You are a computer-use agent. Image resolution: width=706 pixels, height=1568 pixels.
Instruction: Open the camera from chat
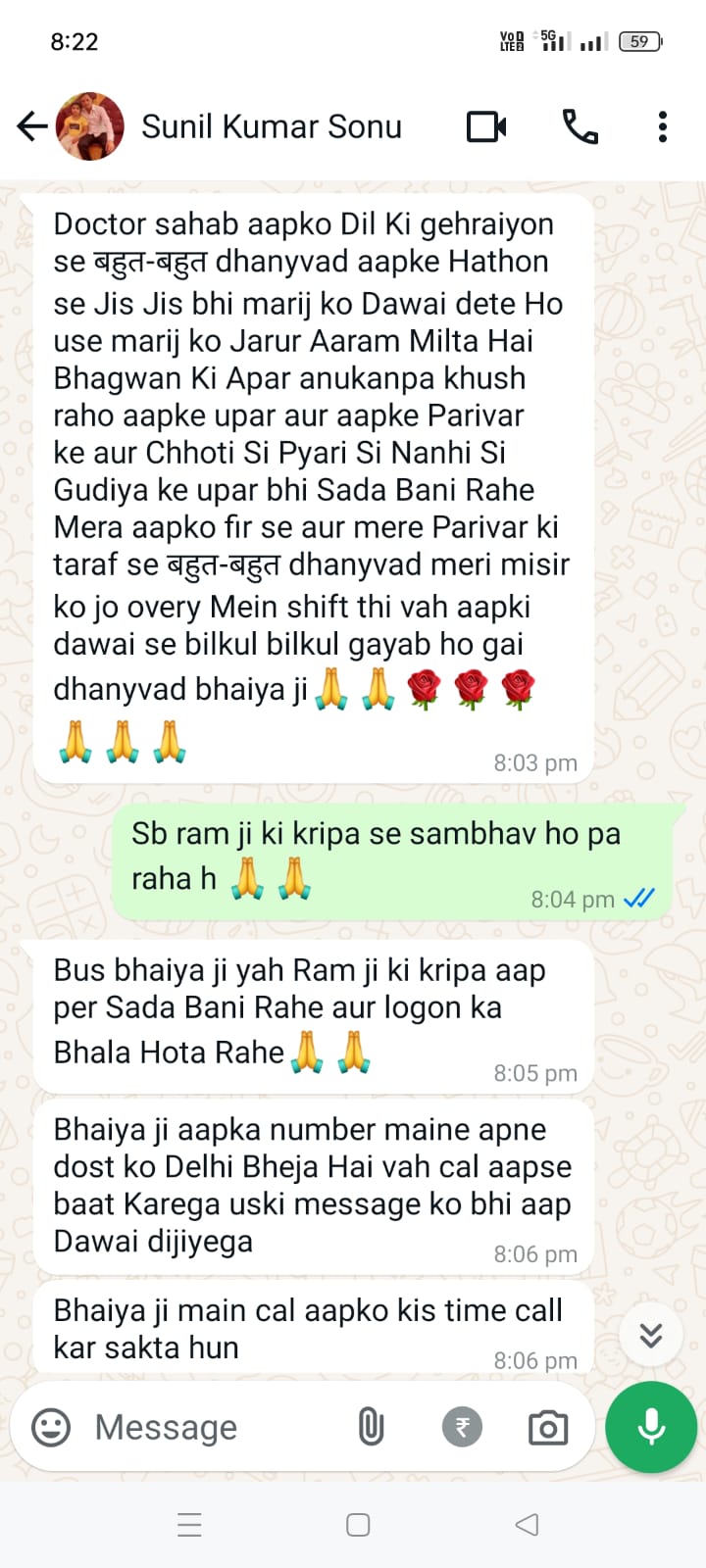(548, 1427)
